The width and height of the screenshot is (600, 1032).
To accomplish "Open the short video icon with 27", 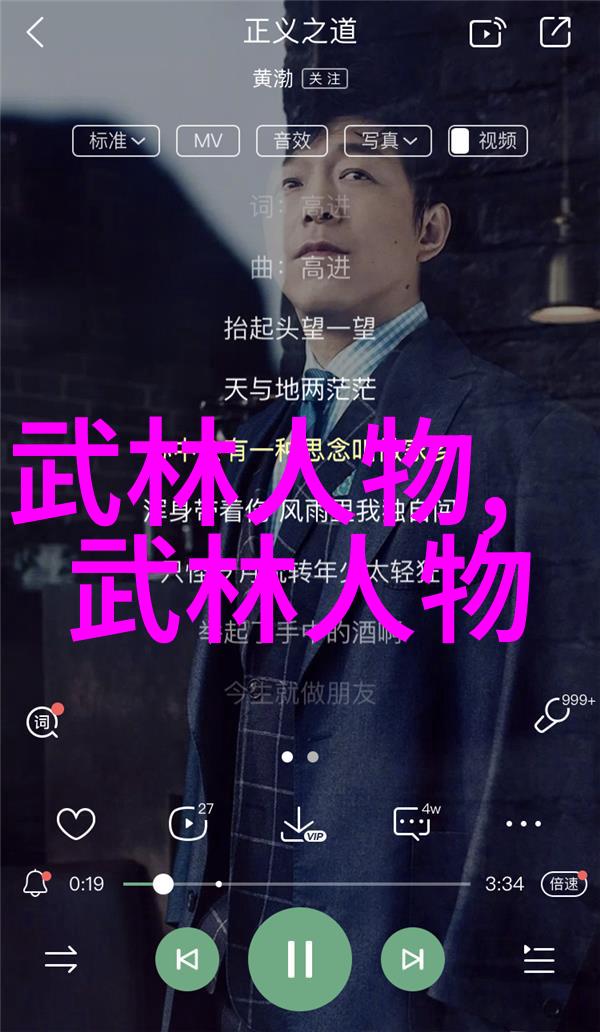I will coord(188,823).
